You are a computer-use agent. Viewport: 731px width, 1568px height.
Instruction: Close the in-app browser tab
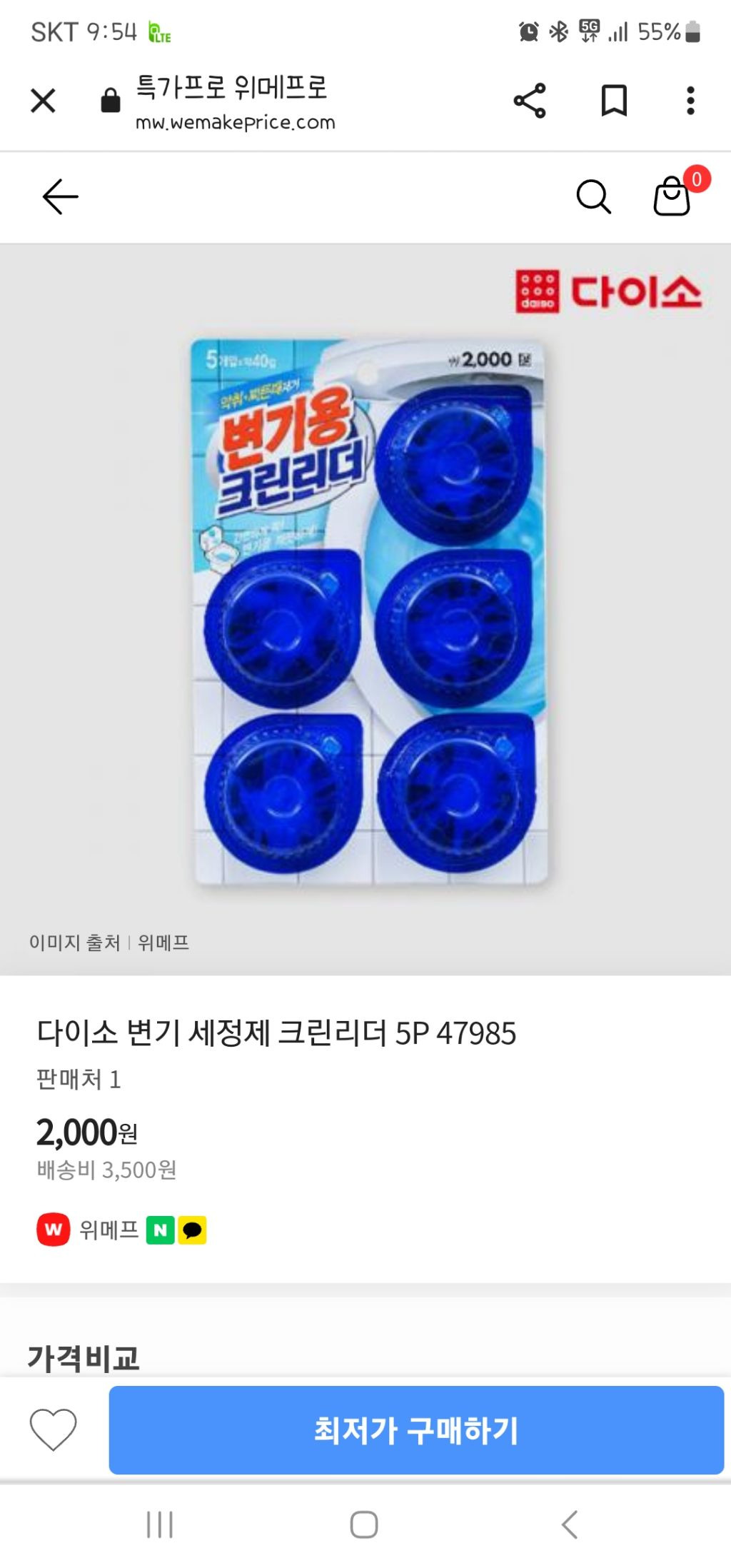click(x=43, y=101)
